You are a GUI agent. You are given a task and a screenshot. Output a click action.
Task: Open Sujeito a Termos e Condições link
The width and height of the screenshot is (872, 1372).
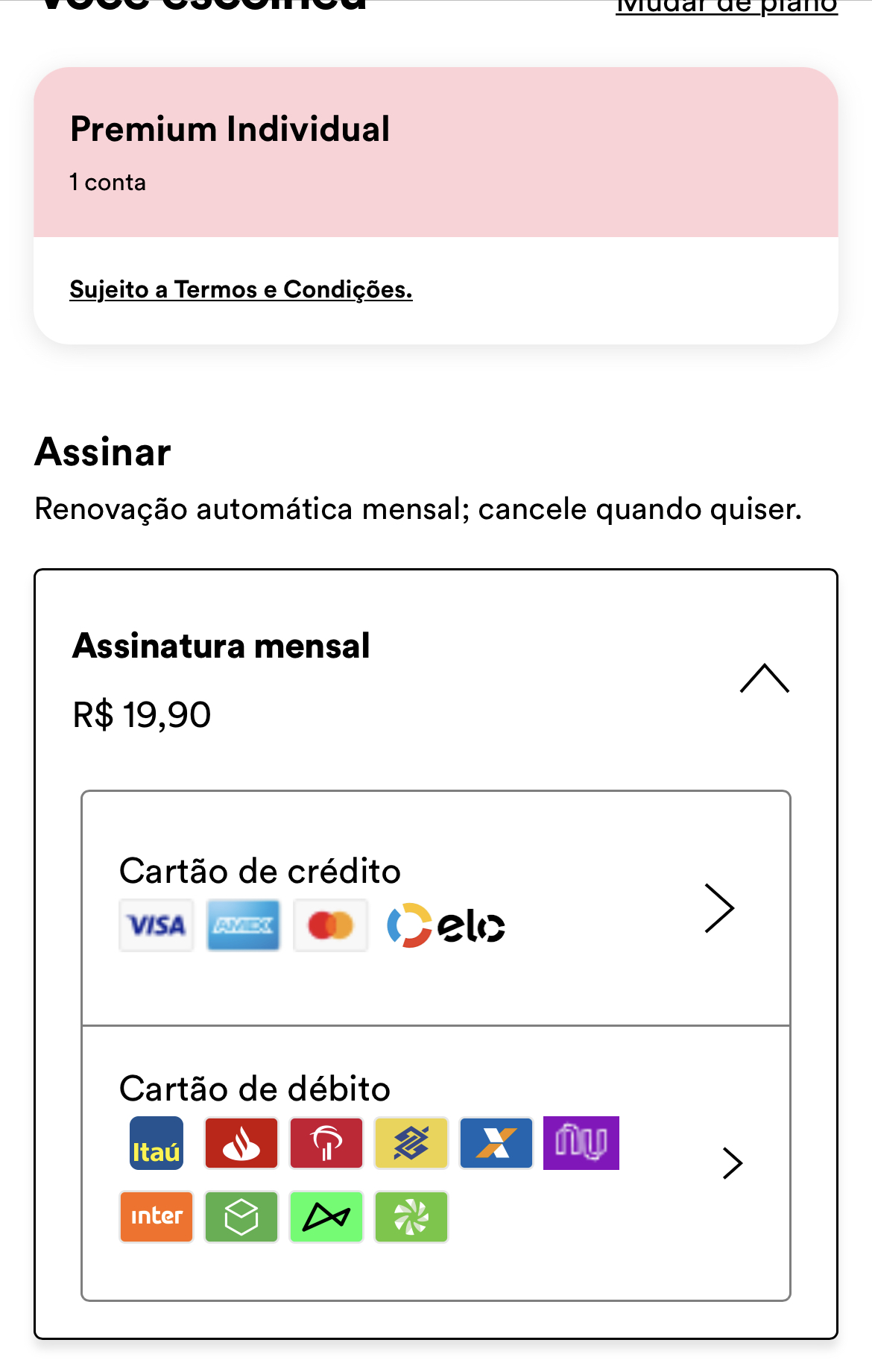[241, 289]
